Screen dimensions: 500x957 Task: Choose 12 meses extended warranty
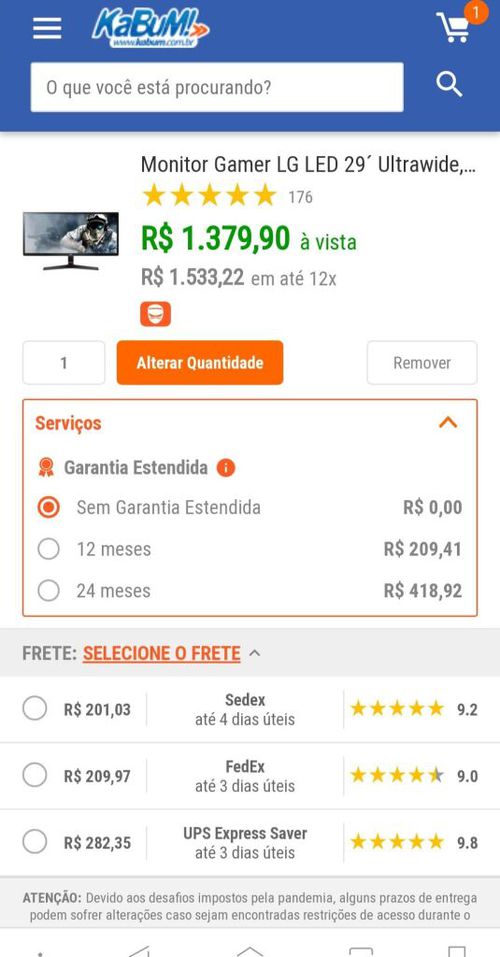pyautogui.click(x=49, y=549)
